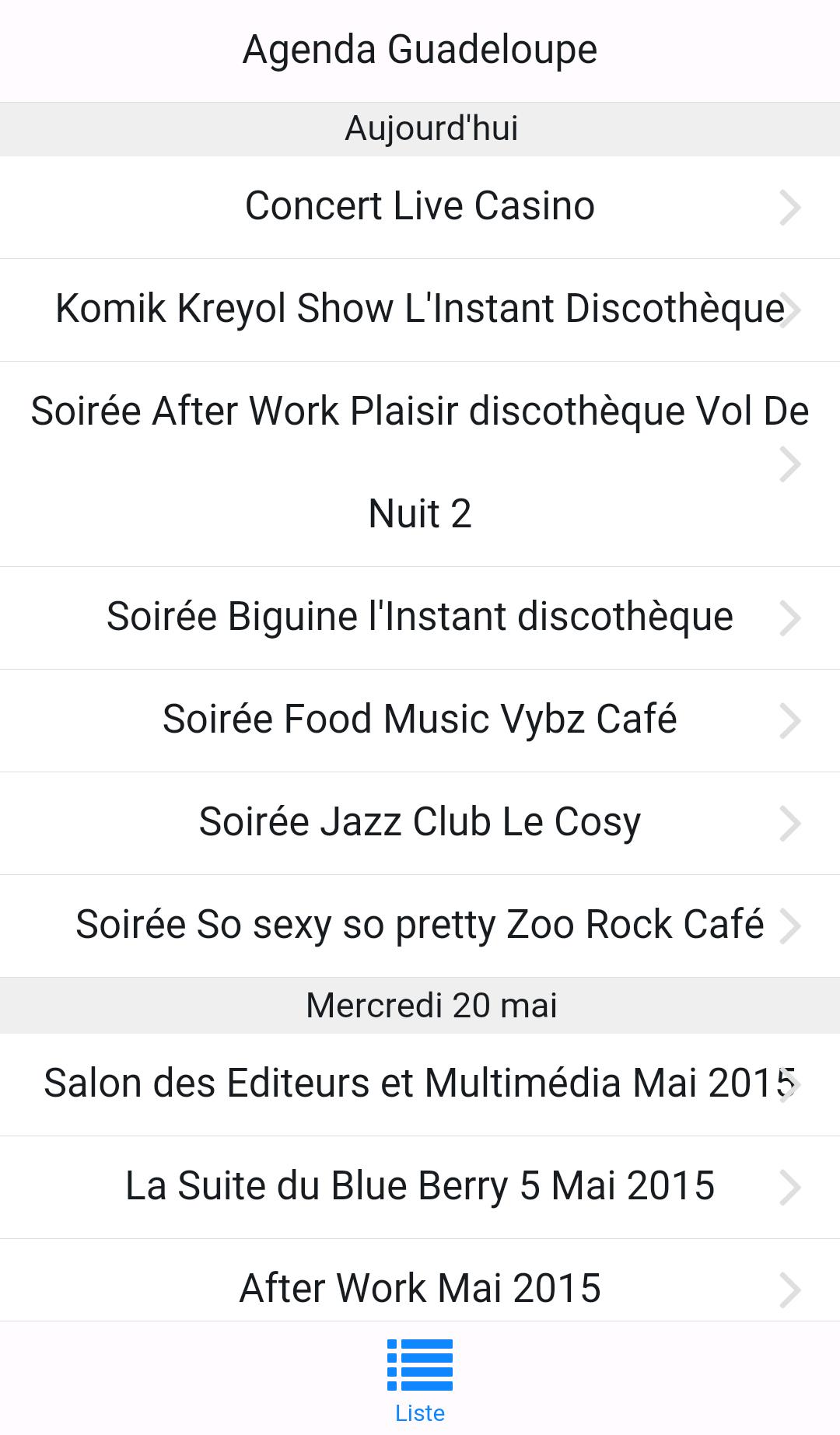Click the Agenda Guadeloupe title bar
The width and height of the screenshot is (840, 1435).
420,48
